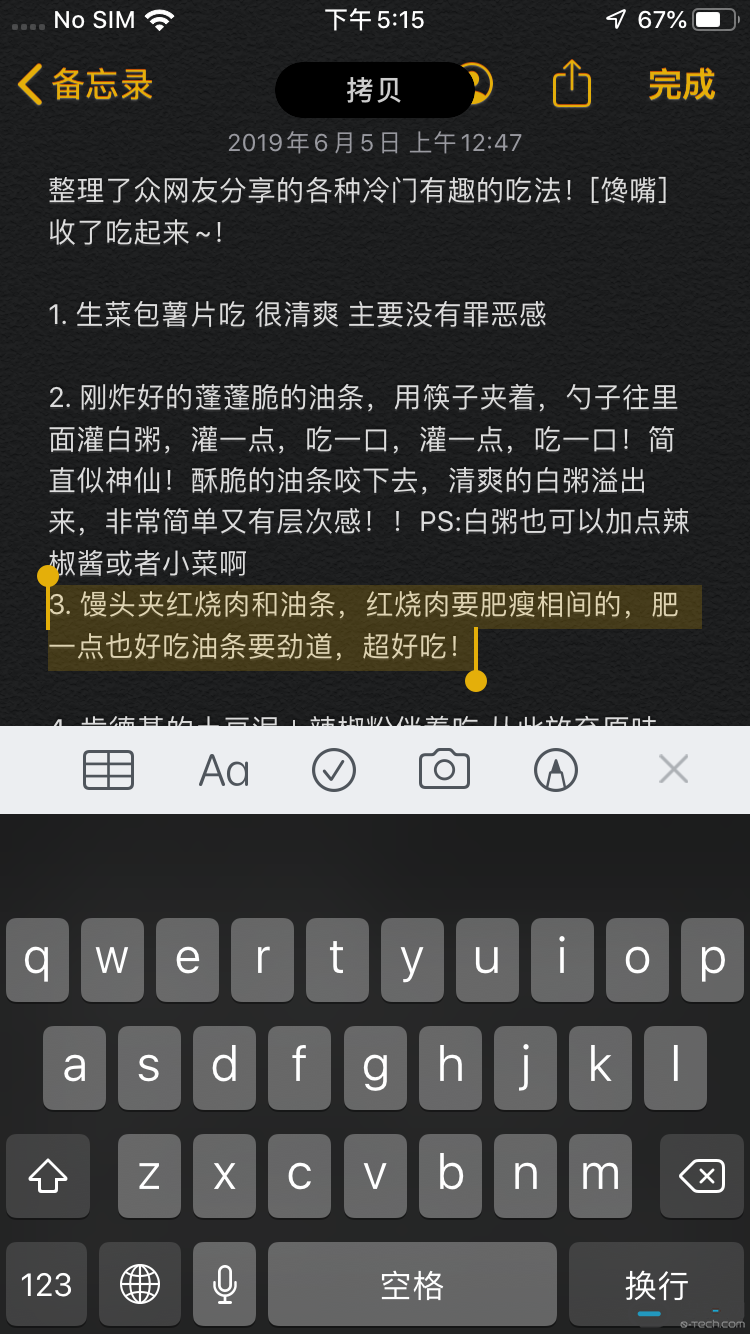
Task: Tap the 拷贝 copy popup
Action: pos(374,90)
